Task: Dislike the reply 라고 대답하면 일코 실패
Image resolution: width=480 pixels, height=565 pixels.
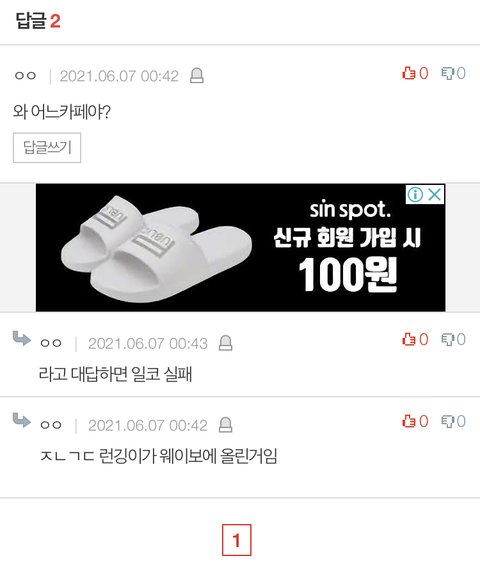Action: pyautogui.click(x=453, y=339)
